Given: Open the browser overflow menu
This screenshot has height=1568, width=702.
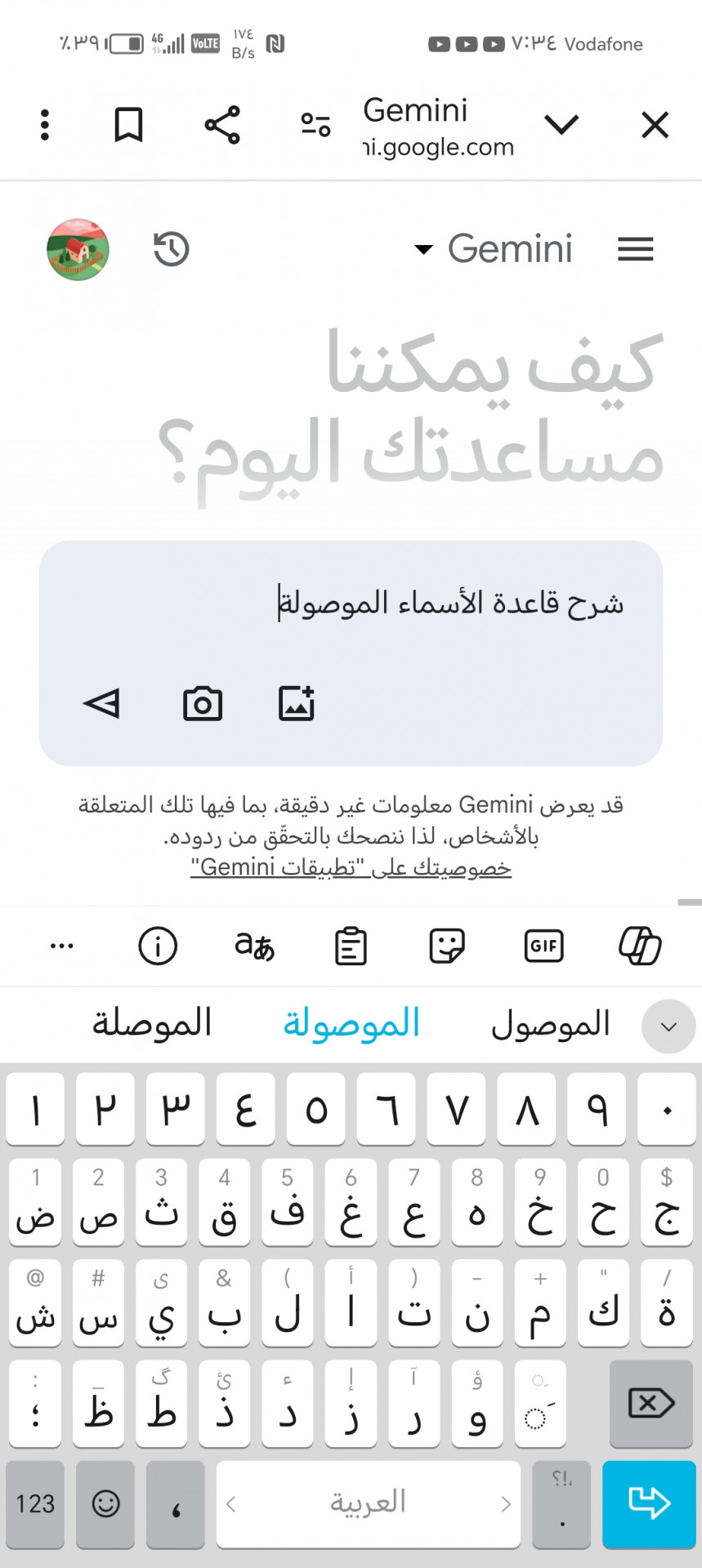Looking at the screenshot, I should [x=45, y=125].
